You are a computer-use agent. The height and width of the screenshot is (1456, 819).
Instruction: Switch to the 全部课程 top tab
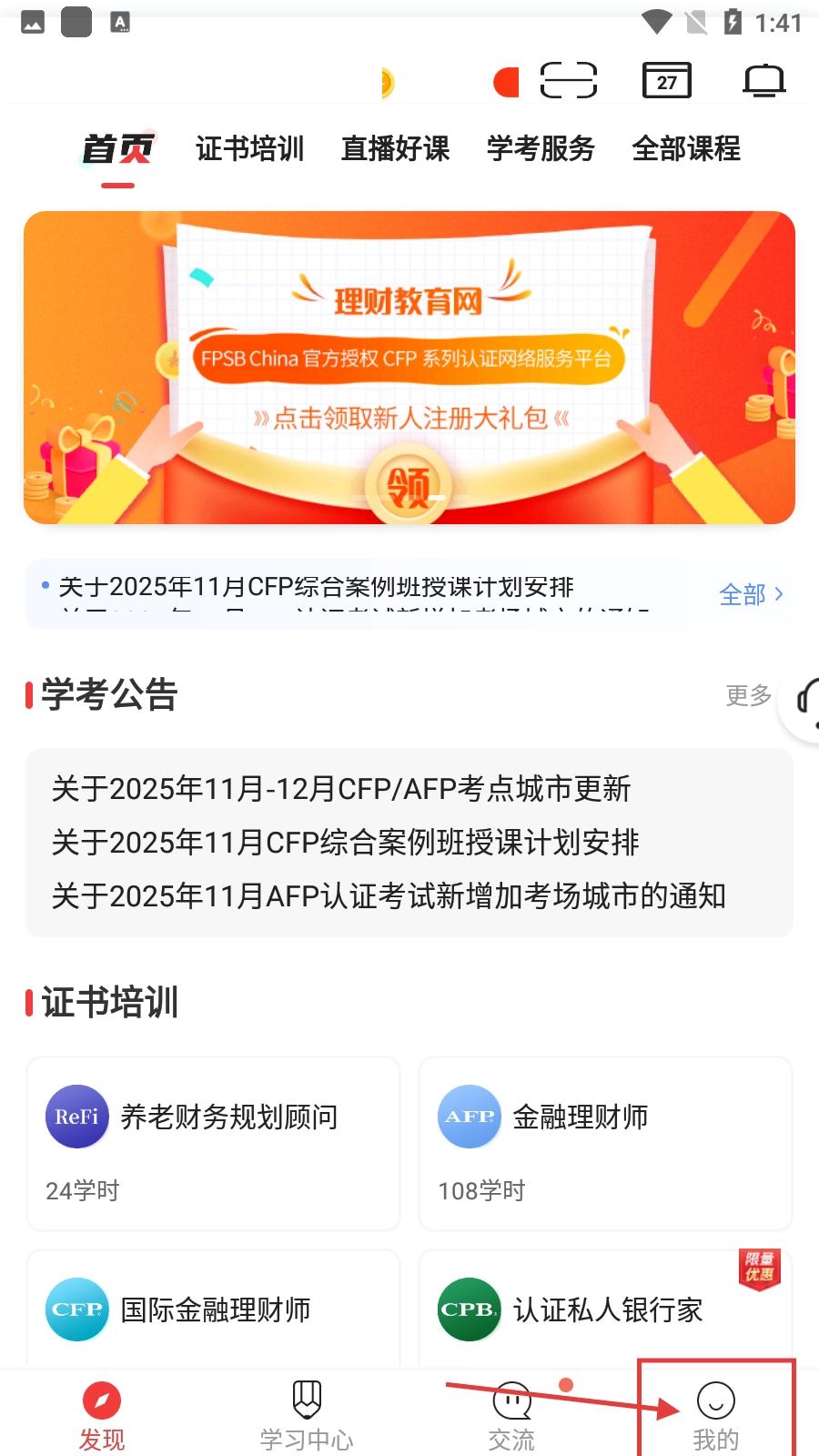point(686,148)
